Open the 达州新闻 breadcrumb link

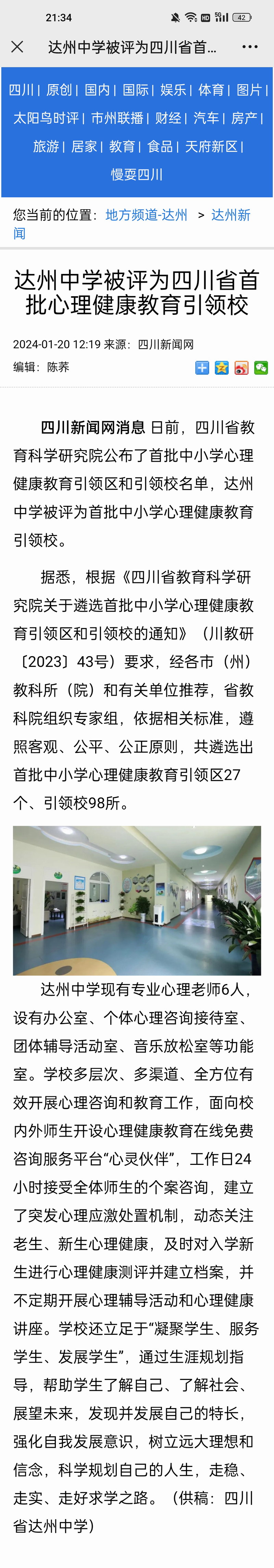tap(230, 215)
